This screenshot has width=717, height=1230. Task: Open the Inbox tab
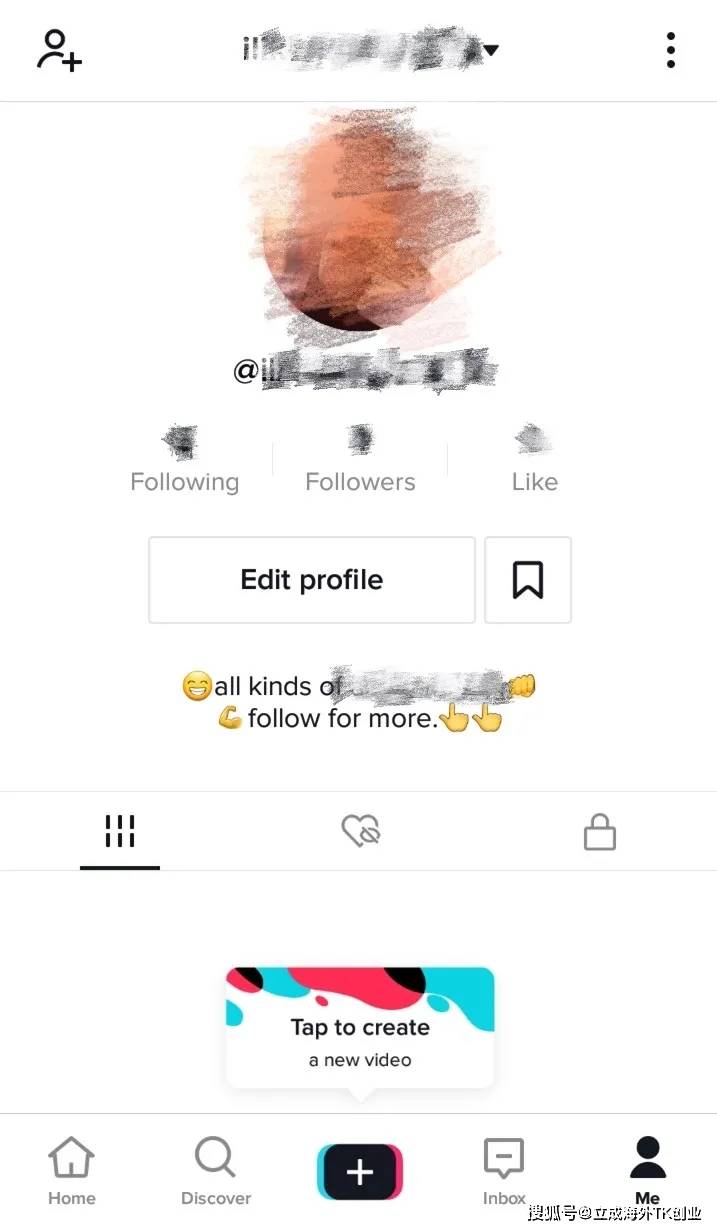[x=504, y=1172]
